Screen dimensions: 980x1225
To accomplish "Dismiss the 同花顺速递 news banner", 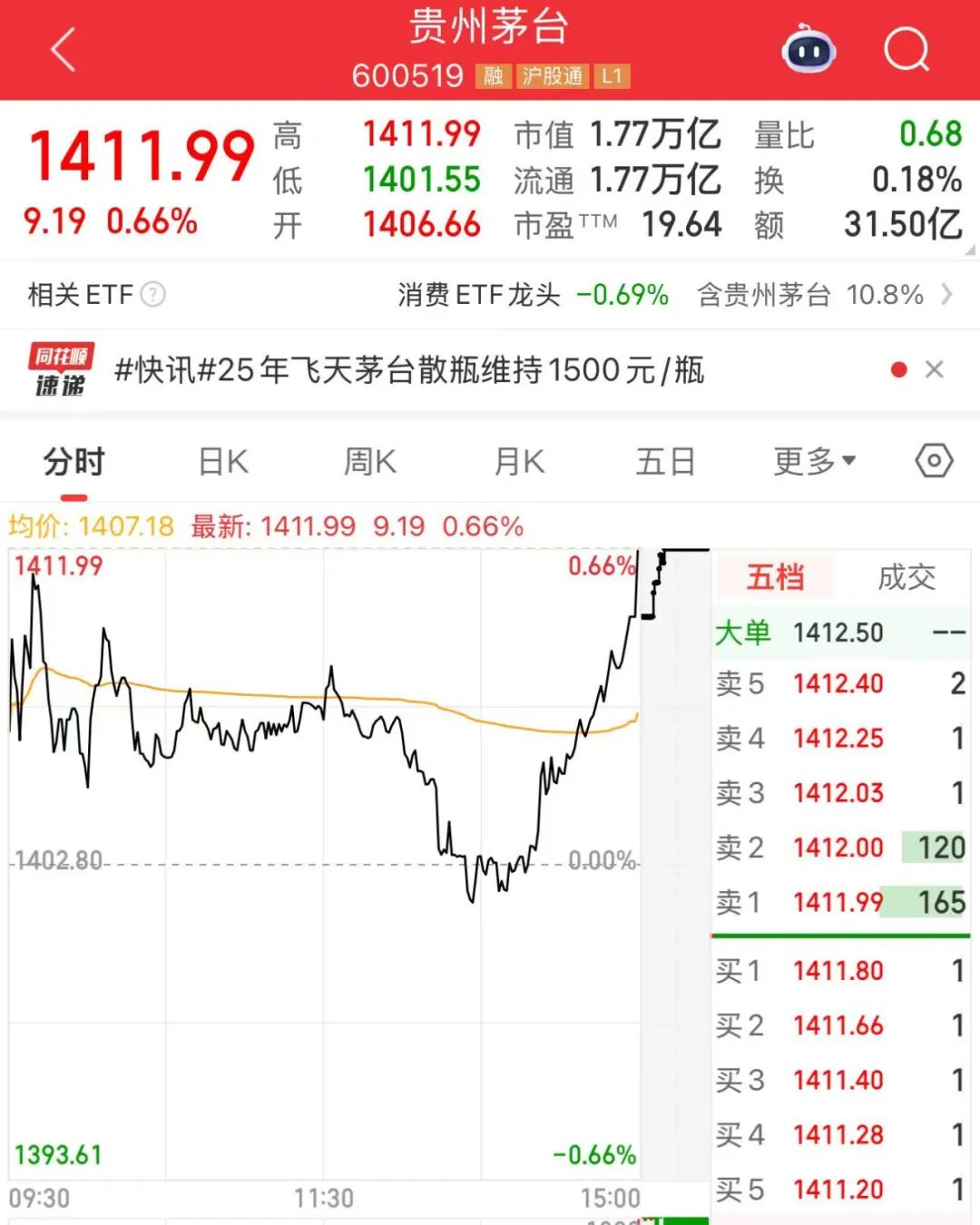I will tap(934, 370).
